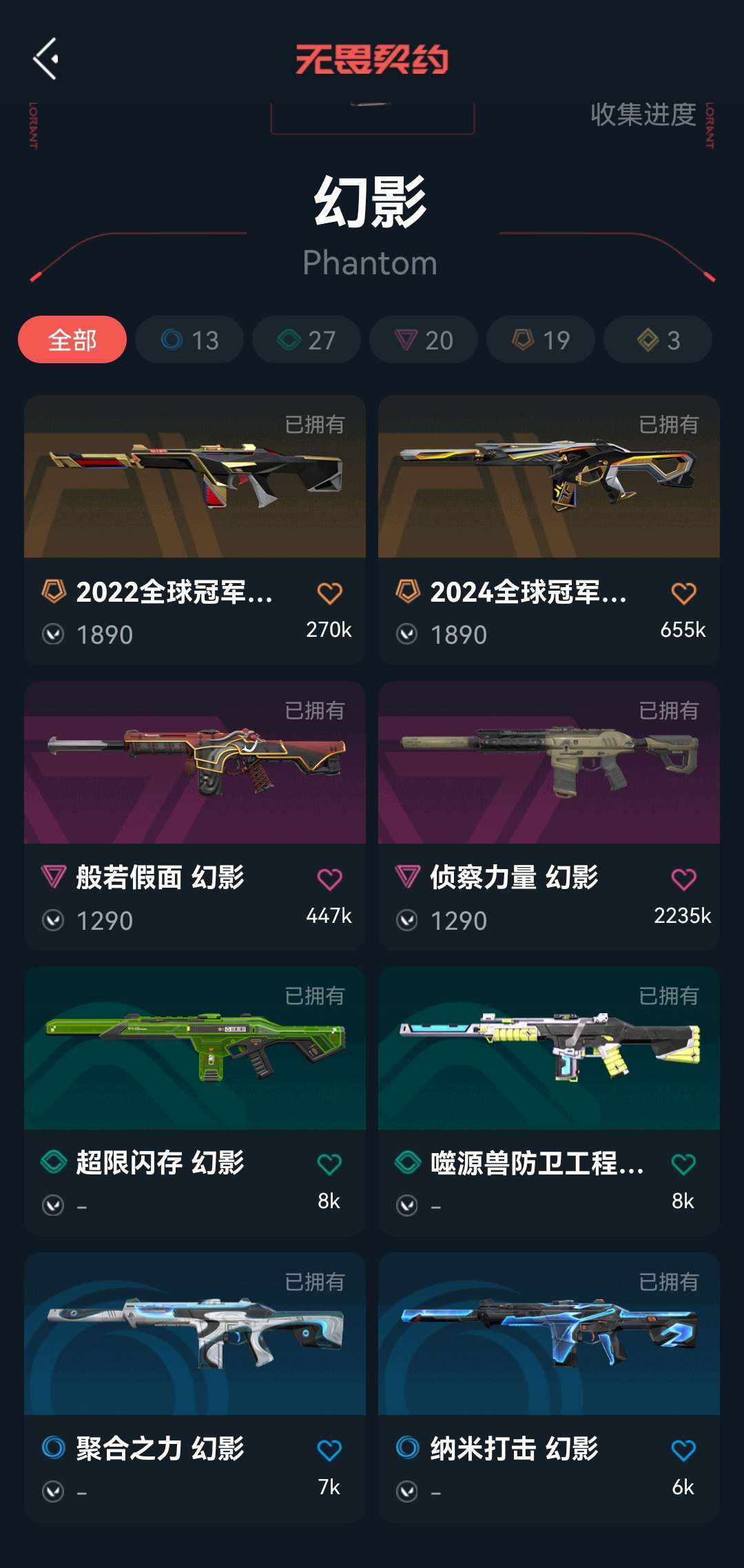Favorite the 纳米打击 幻影 skin

[685, 1448]
